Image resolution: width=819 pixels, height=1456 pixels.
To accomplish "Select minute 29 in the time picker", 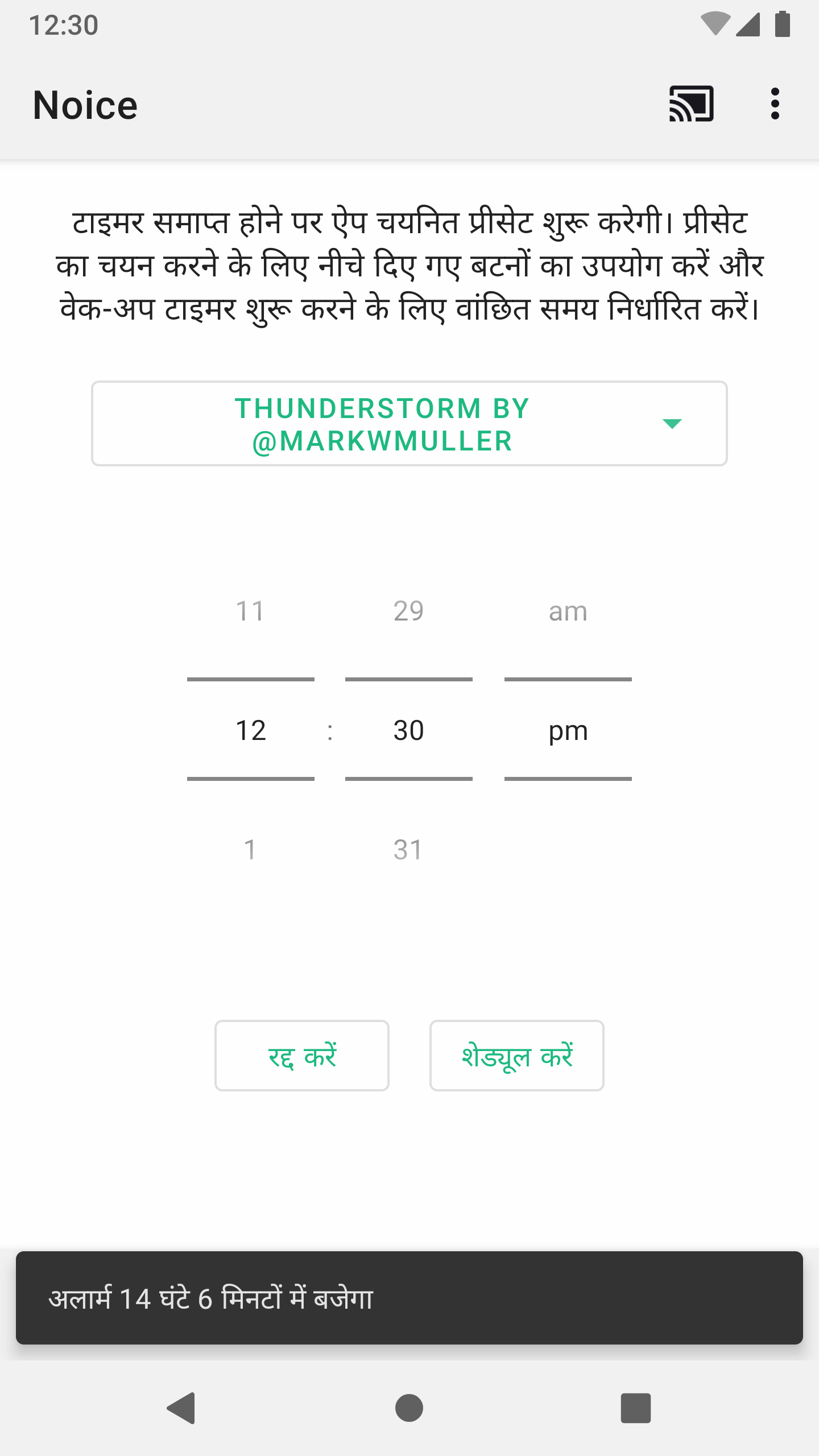I will click(408, 611).
